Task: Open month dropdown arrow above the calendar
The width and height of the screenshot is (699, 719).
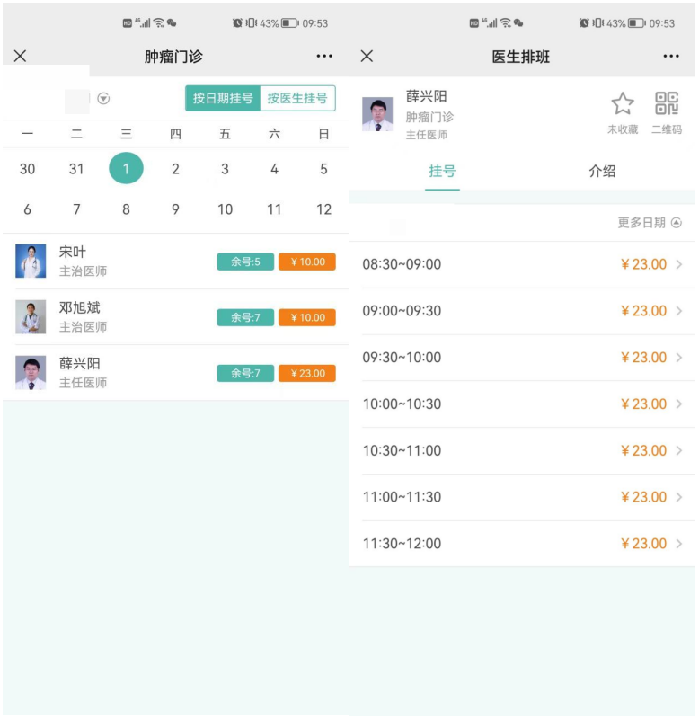Action: 104,98
